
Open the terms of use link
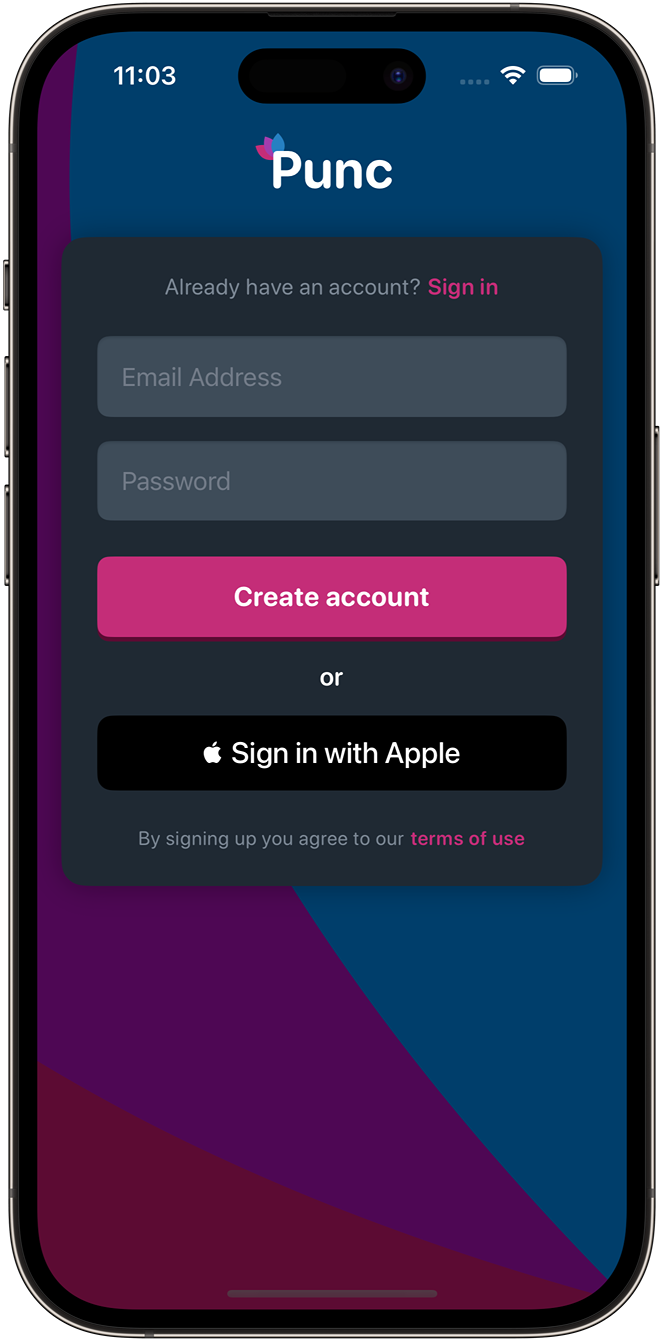coord(467,839)
